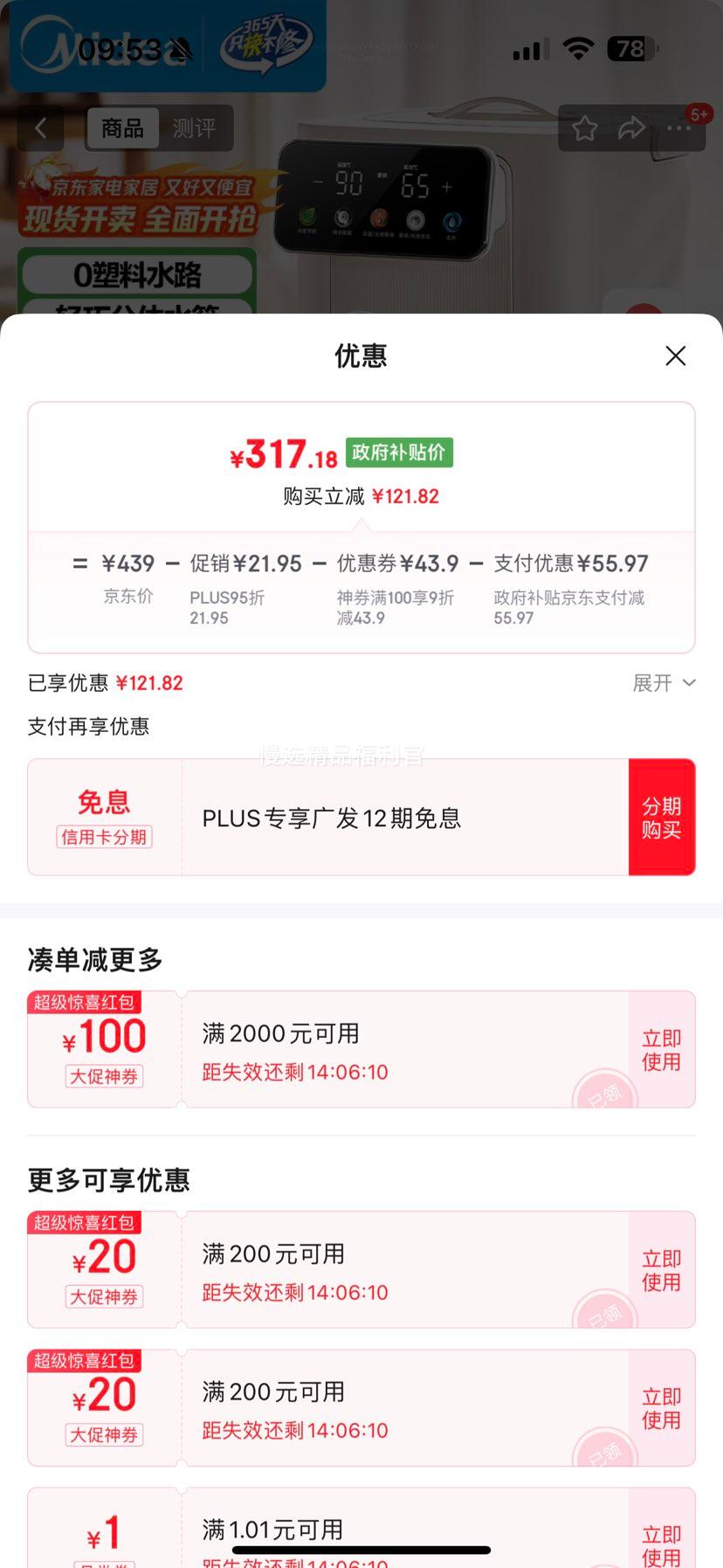723x1568 pixels.
Task: Expand the 已享优惠 details with 展开
Action: click(663, 683)
